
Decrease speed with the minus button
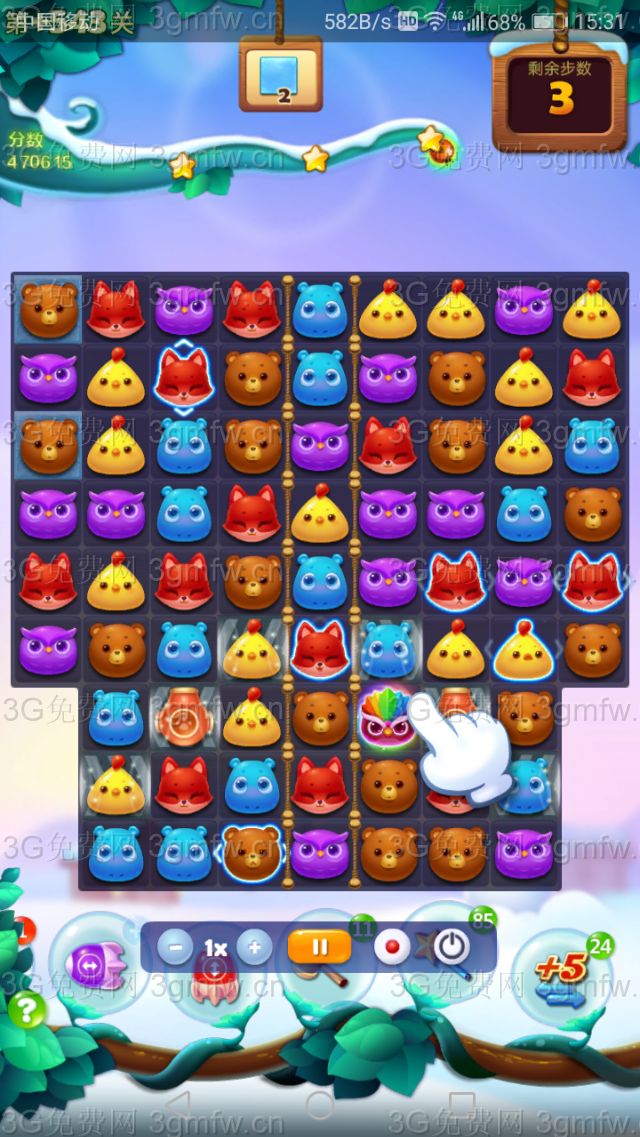pos(175,946)
